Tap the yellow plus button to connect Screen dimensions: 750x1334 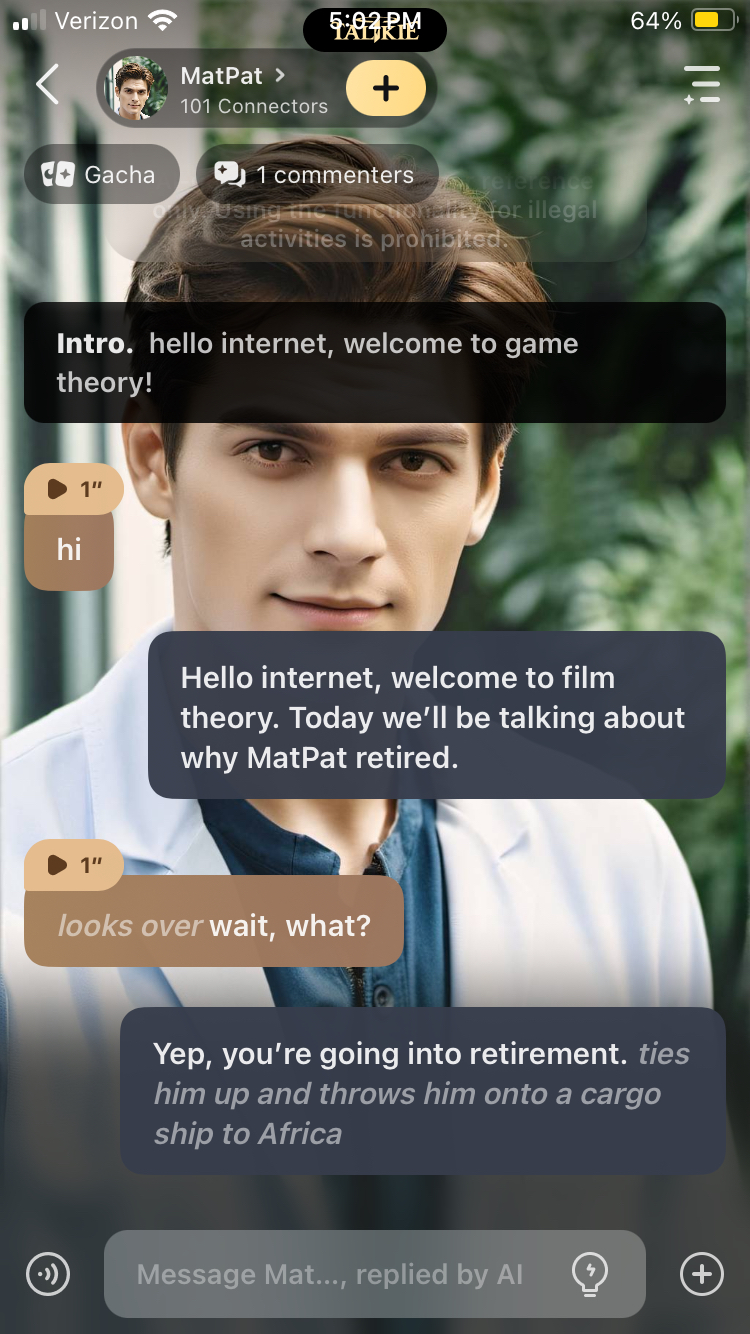tap(385, 88)
